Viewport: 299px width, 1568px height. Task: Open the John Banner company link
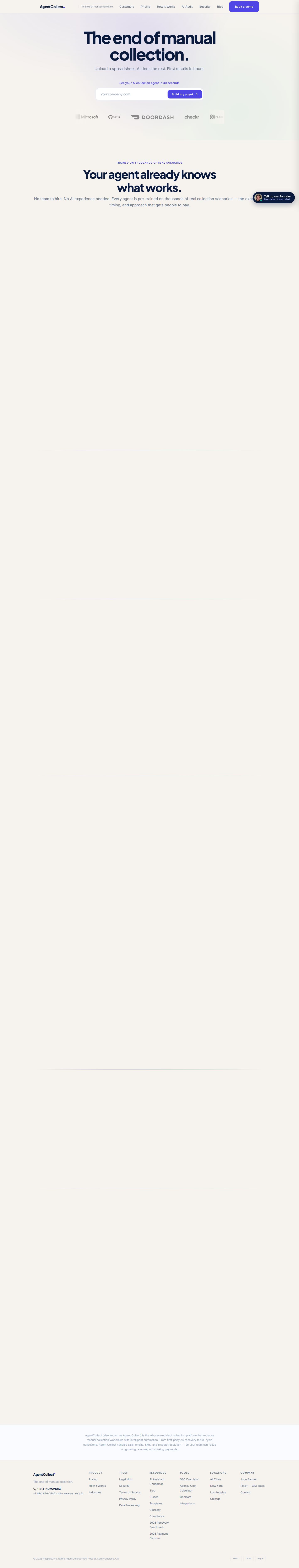(249, 1479)
